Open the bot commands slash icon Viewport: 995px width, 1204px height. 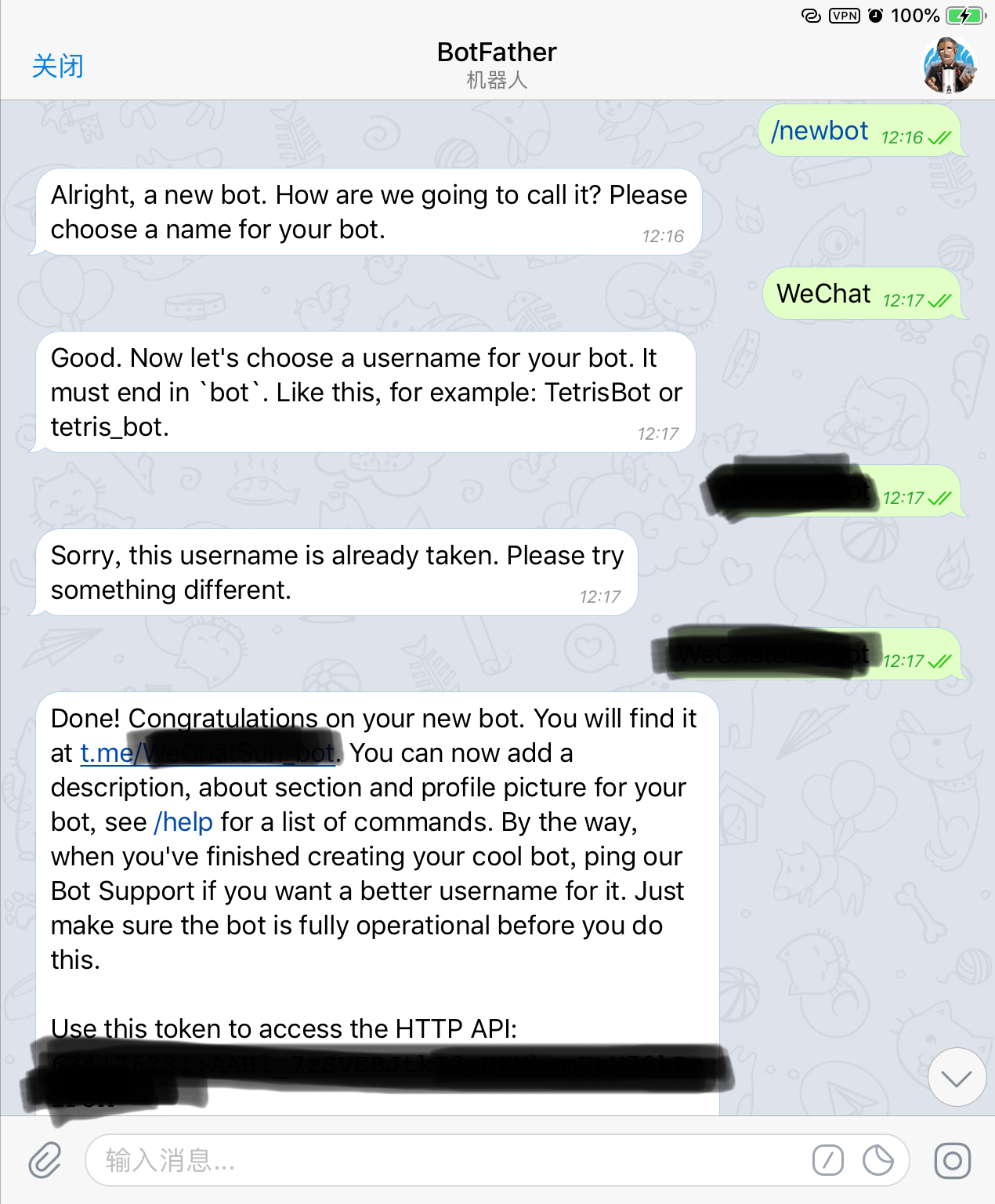tap(828, 1160)
